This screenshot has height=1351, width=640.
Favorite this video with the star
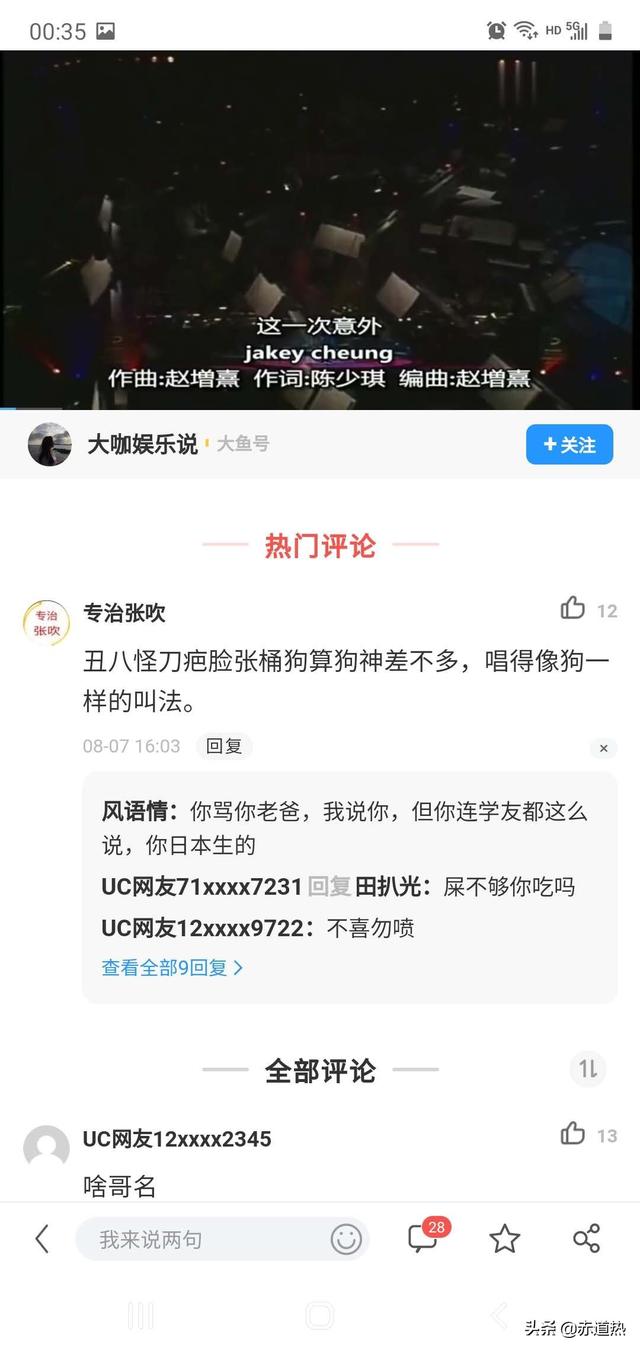(x=505, y=1240)
